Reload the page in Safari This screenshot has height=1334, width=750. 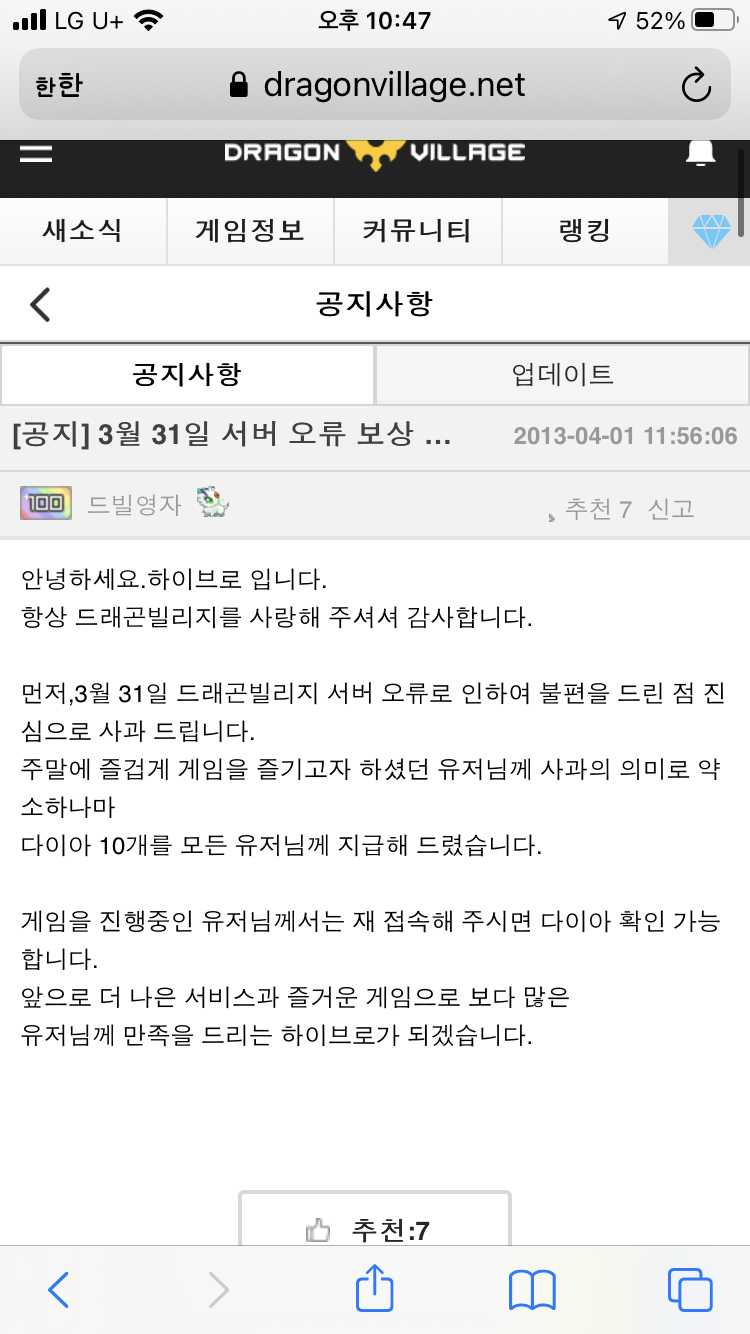[696, 86]
